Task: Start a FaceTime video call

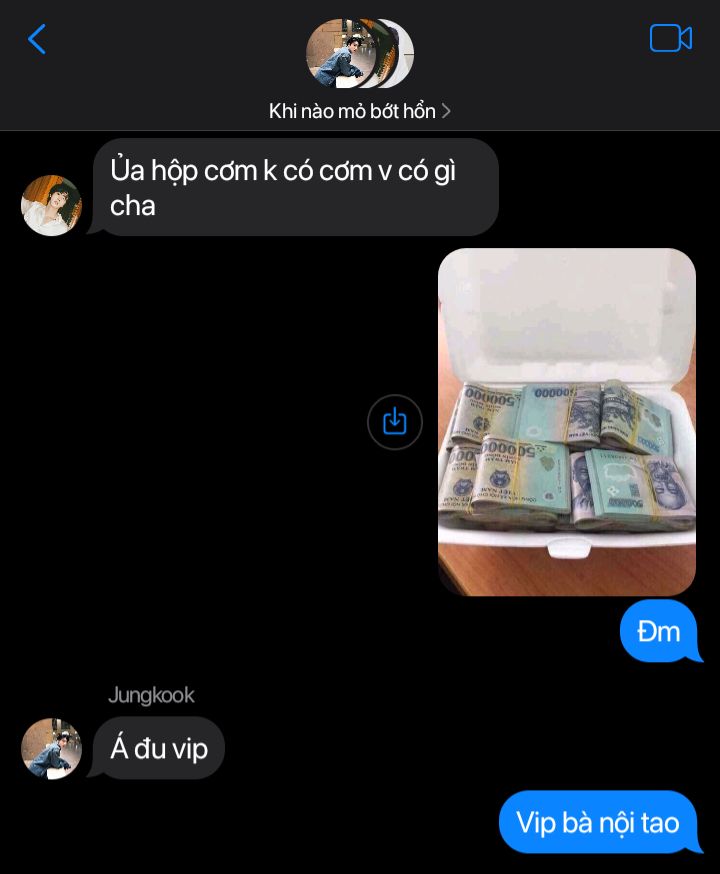Action: coord(670,38)
